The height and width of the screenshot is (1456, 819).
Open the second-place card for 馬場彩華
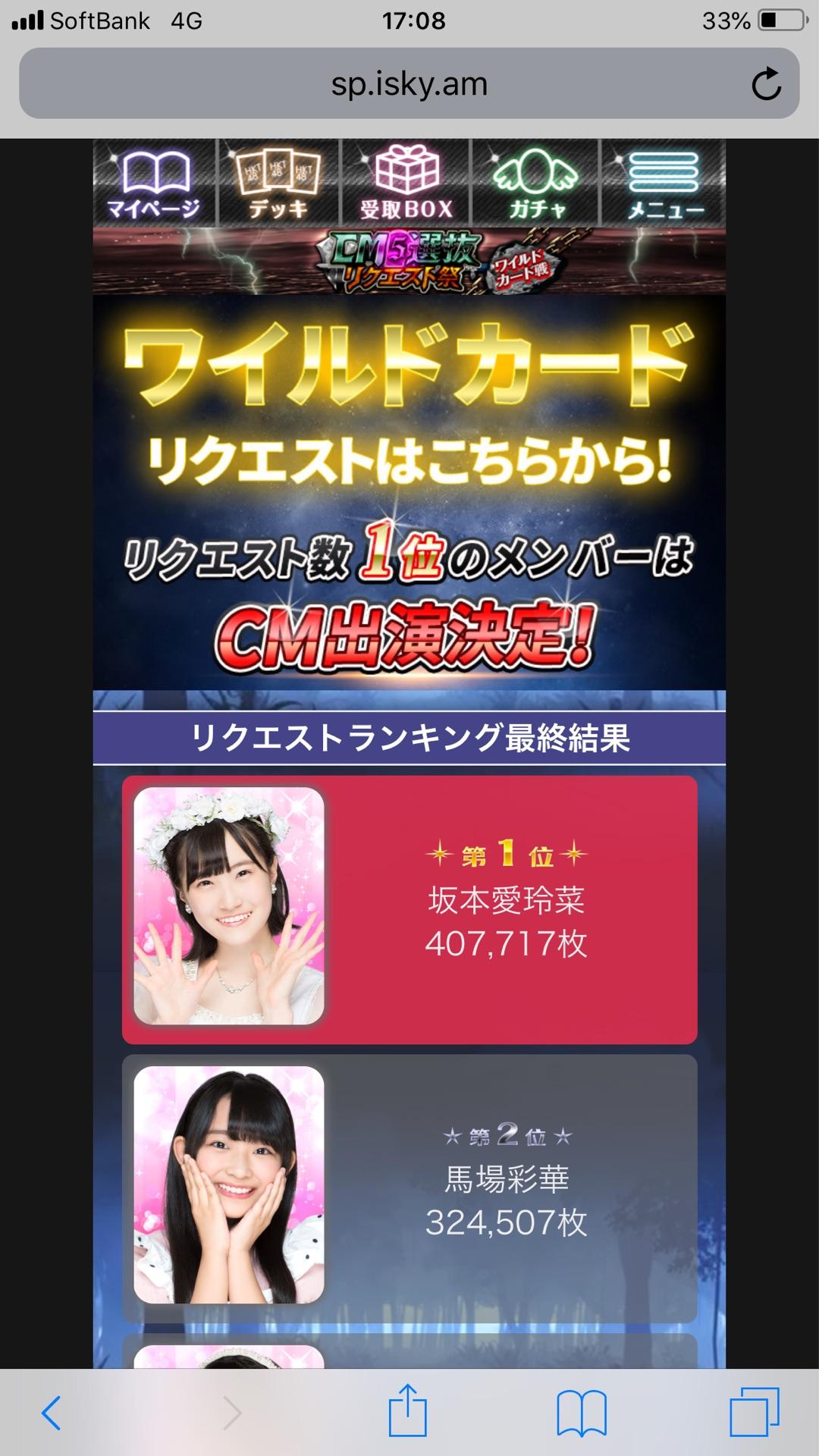(409, 1188)
